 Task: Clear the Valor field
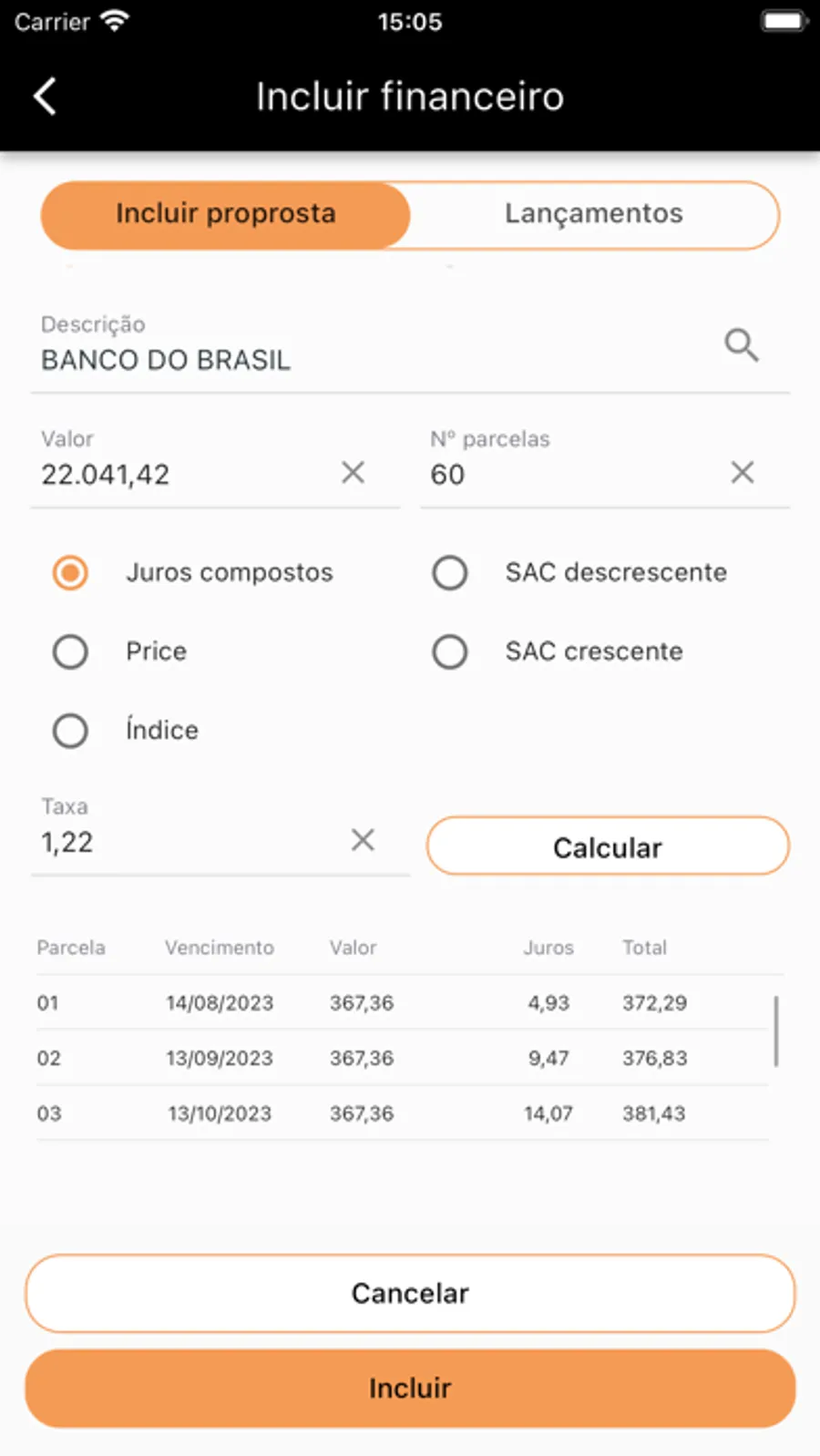(x=353, y=472)
